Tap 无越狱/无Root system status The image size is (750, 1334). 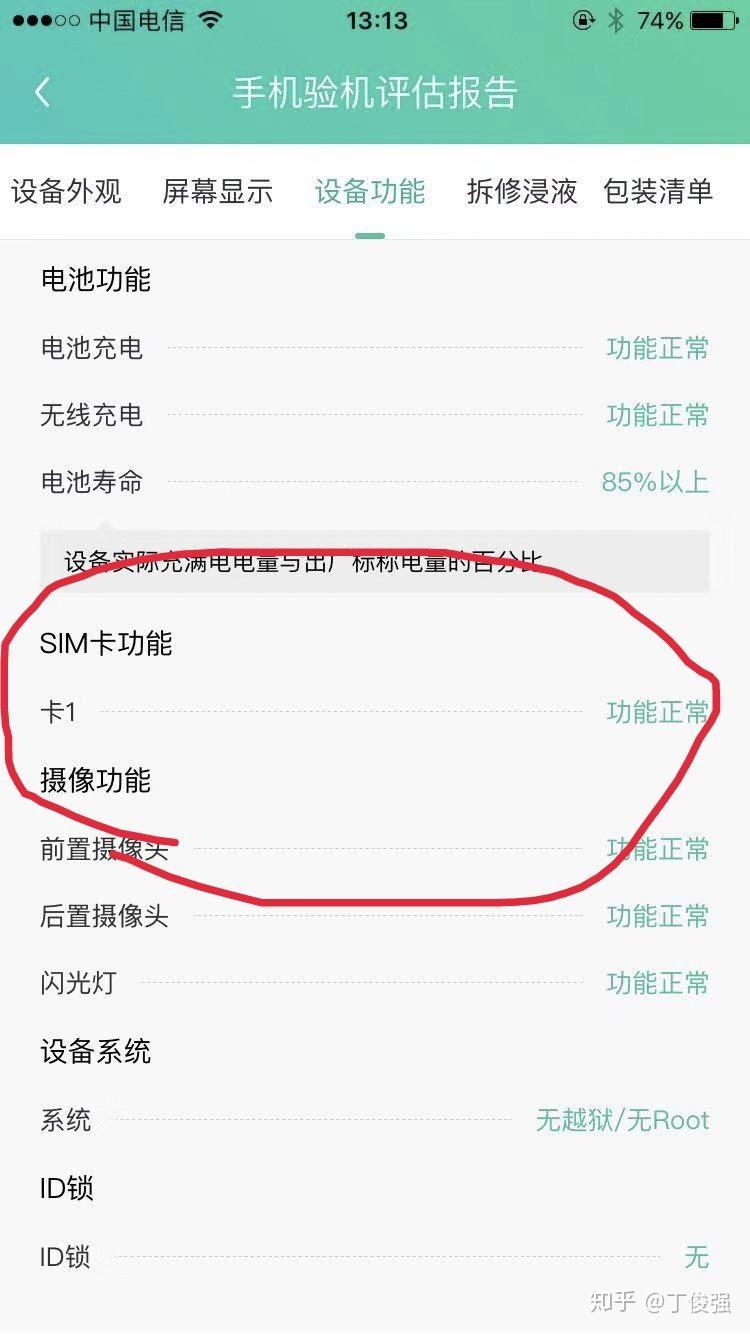pyautogui.click(x=622, y=1120)
